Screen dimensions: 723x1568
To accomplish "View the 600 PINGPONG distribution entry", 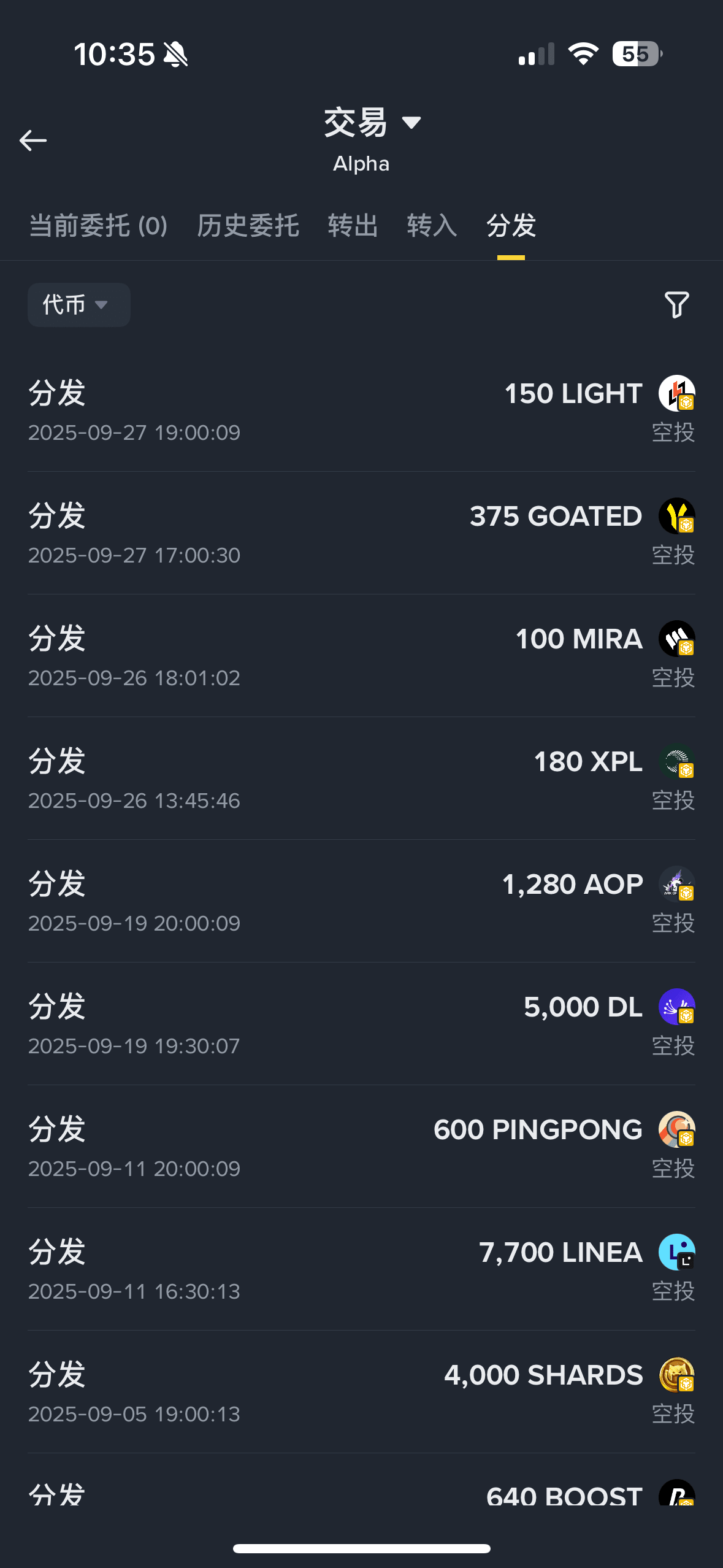I will coord(361,1147).
